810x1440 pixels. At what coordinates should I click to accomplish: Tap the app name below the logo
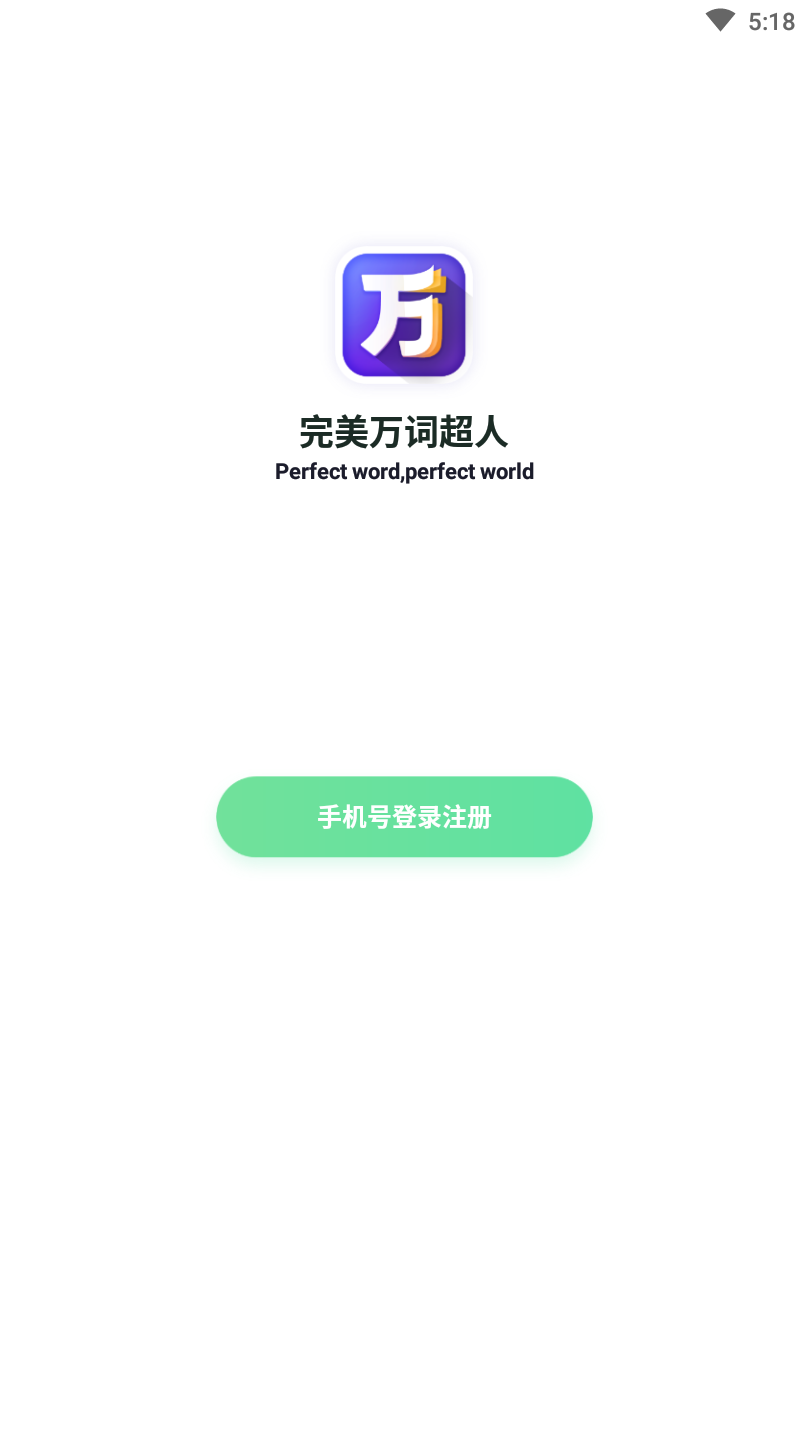pos(404,432)
